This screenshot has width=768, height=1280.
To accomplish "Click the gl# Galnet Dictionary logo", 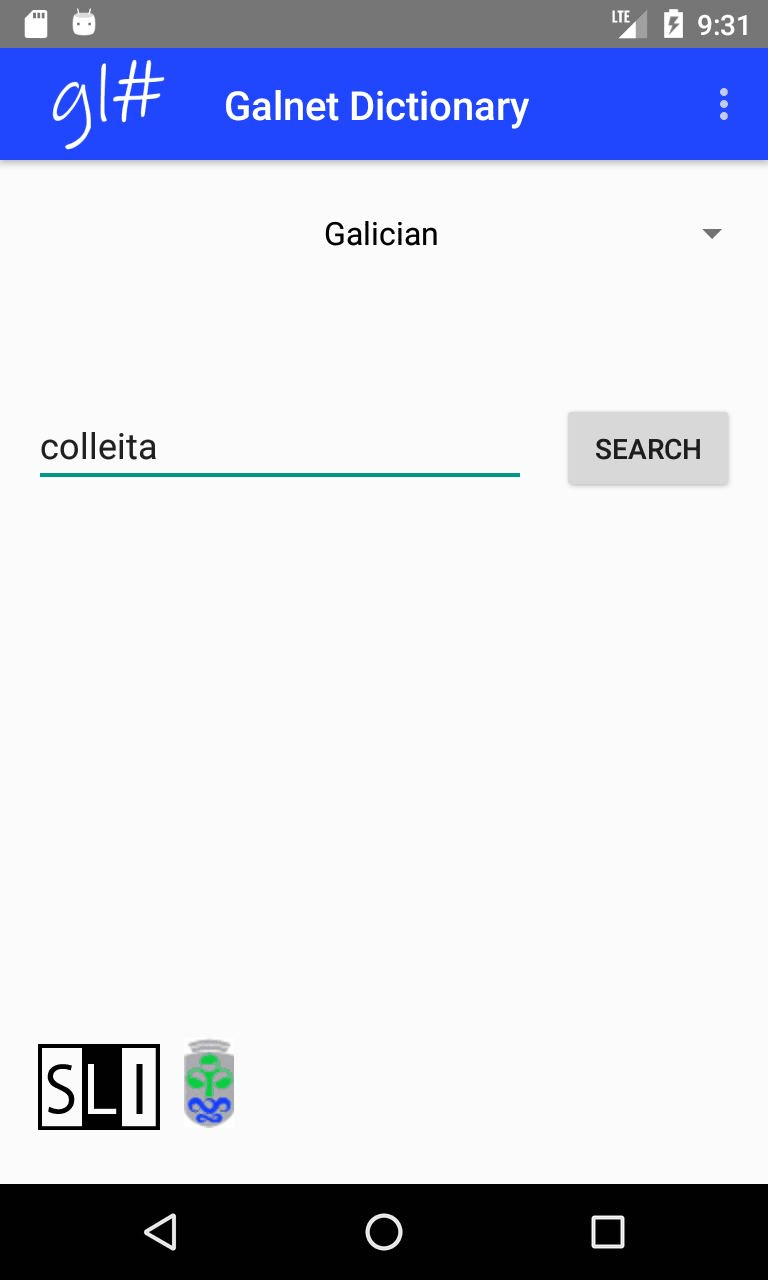I will pyautogui.click(x=108, y=100).
